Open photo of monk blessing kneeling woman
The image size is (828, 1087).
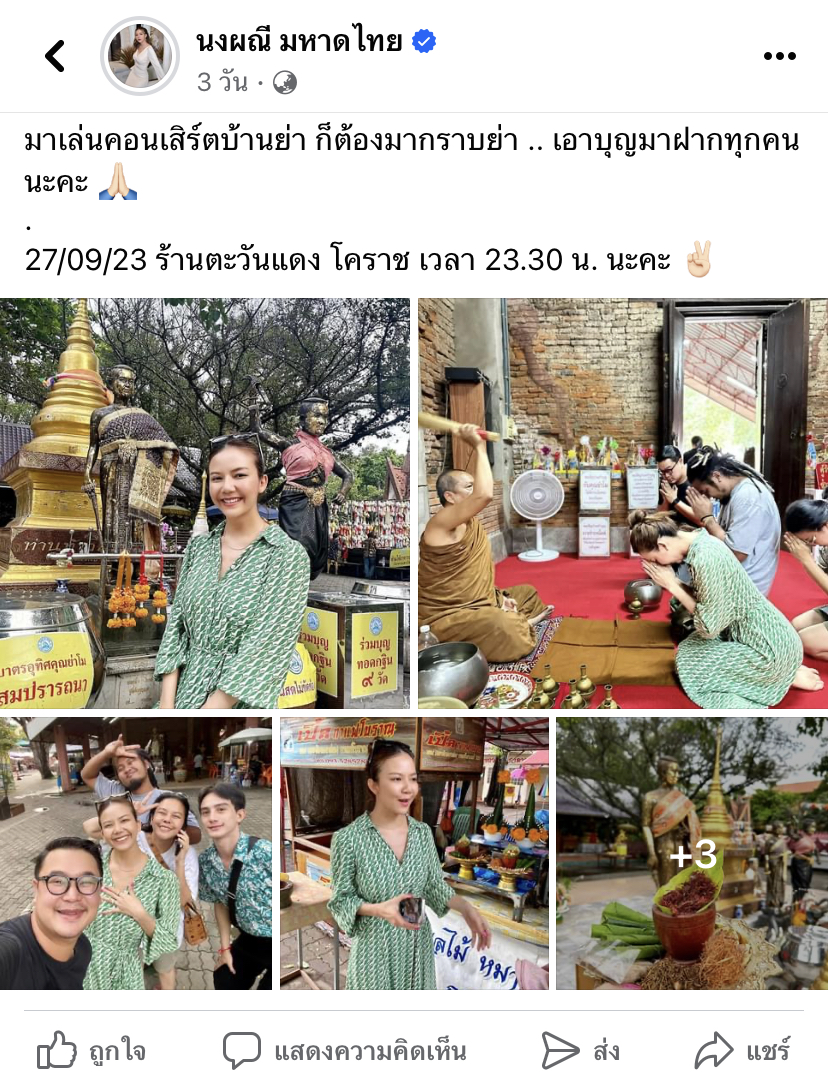pos(622,503)
